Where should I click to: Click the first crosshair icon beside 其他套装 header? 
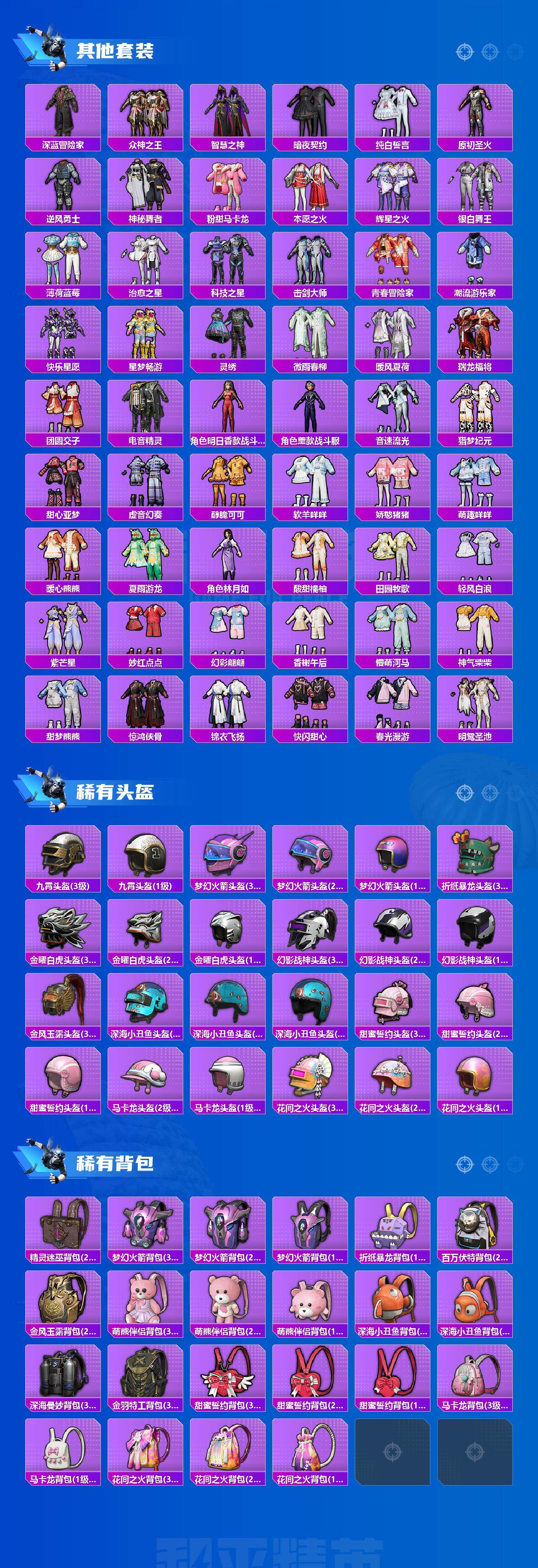tap(466, 52)
